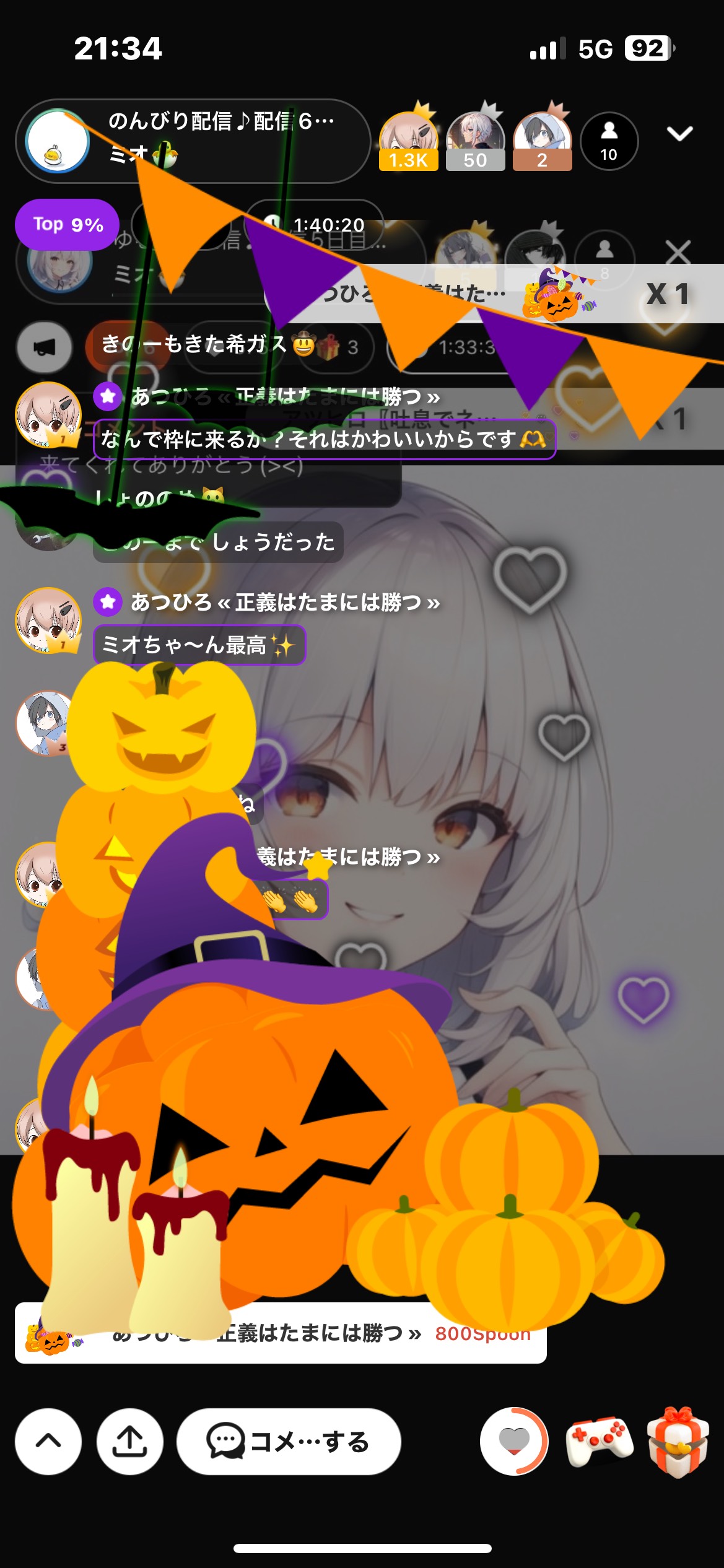Image resolution: width=724 pixels, height=1568 pixels.
Task: Open the コメ…する comment field
Action: [289, 1441]
